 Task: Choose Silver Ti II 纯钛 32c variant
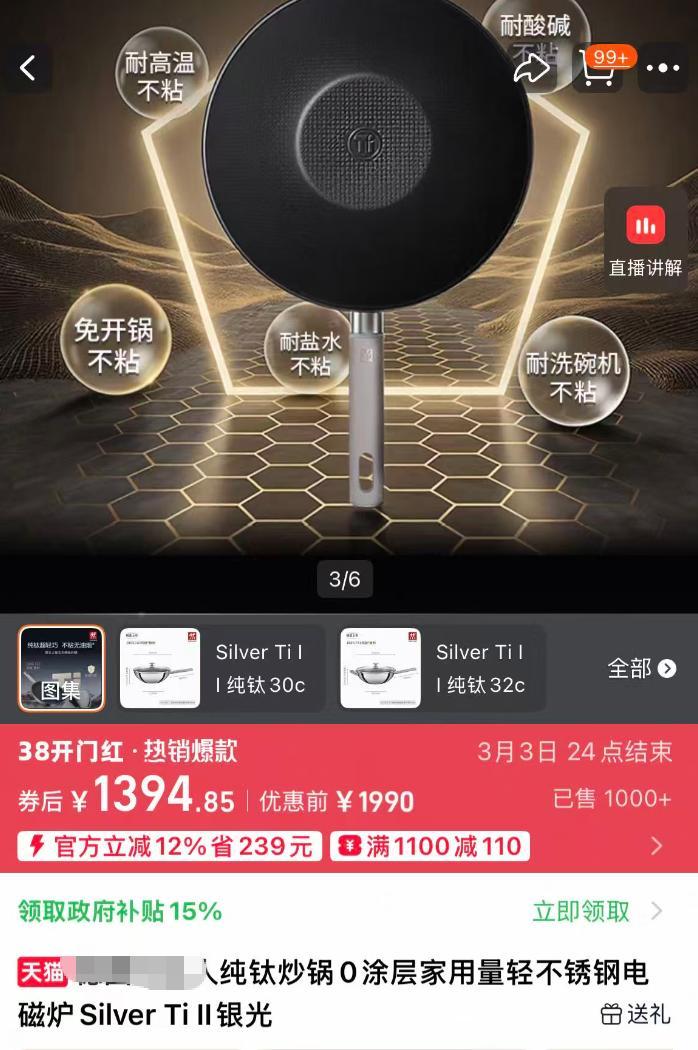[x=442, y=668]
